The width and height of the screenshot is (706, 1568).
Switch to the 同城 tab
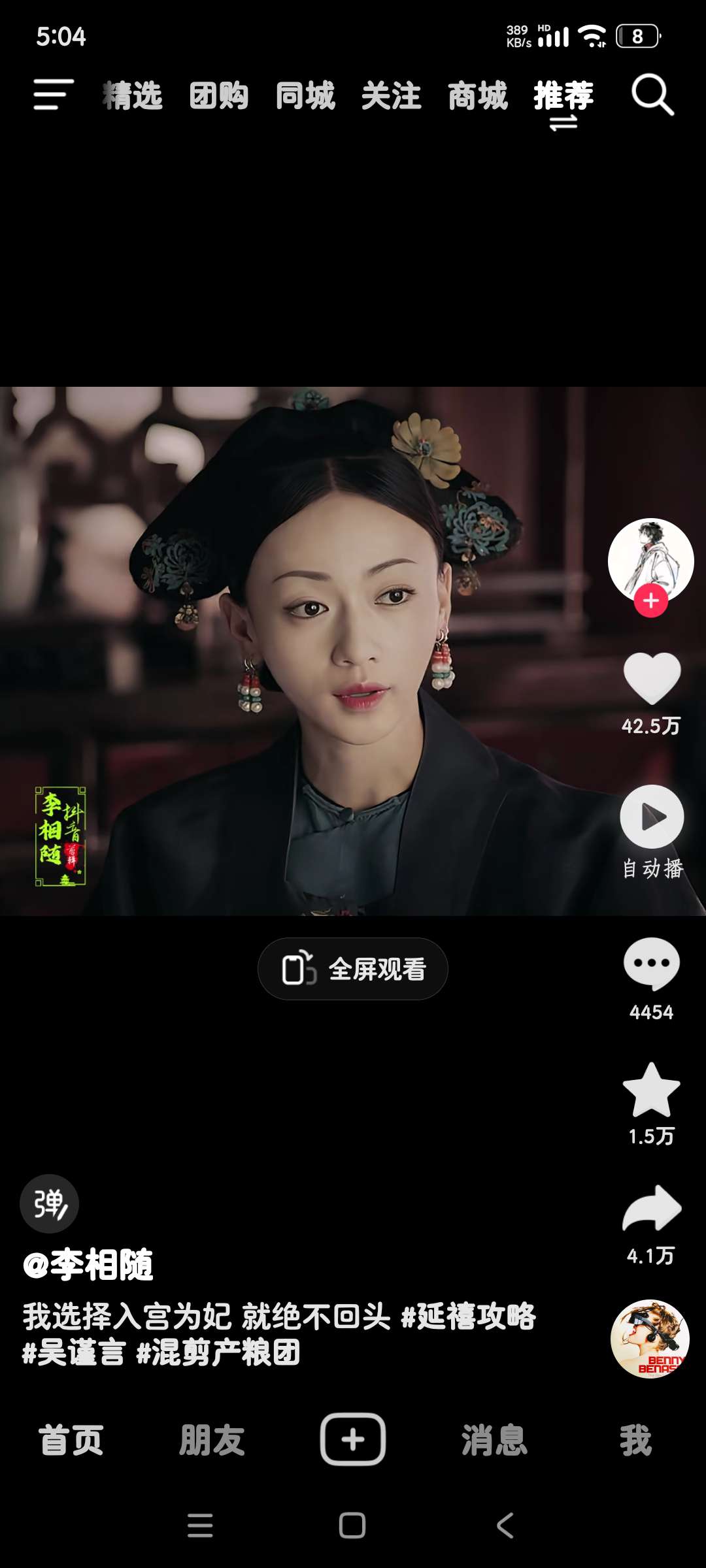pyautogui.click(x=305, y=96)
